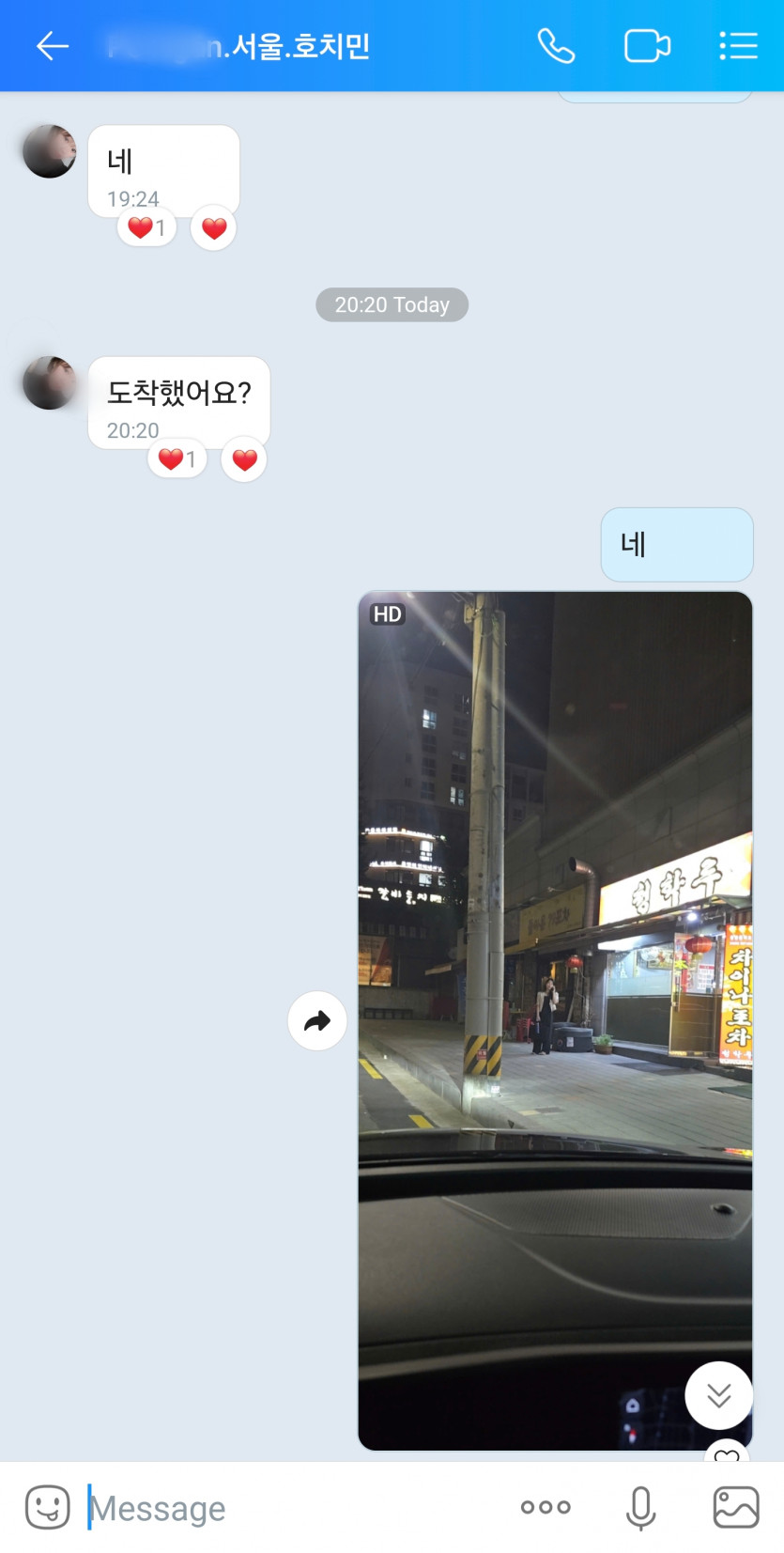Open the sent HD street photo

pos(555,940)
